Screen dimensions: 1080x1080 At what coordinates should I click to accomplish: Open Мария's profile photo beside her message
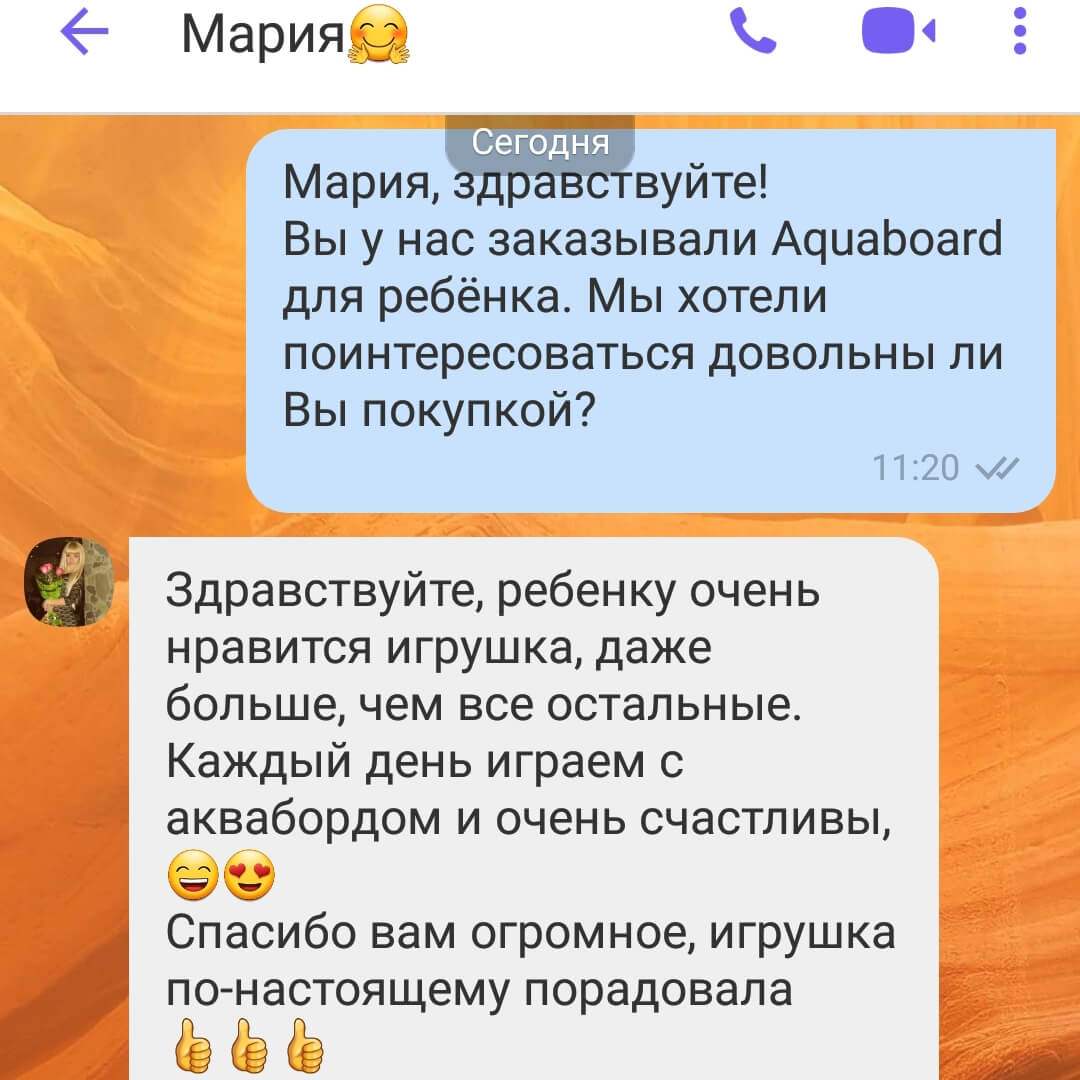(68, 582)
